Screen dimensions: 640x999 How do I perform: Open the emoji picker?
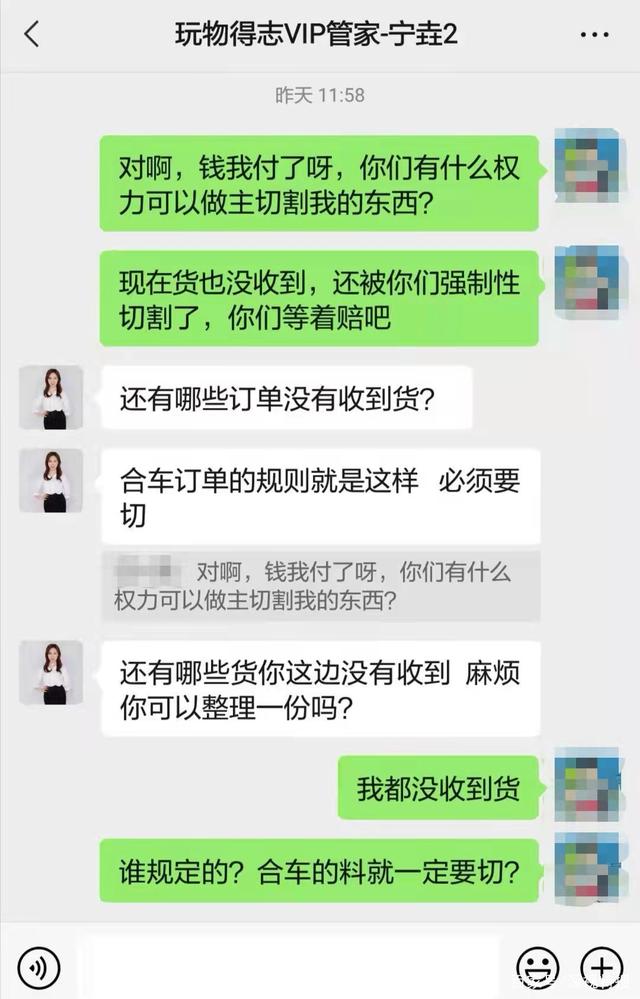537,966
